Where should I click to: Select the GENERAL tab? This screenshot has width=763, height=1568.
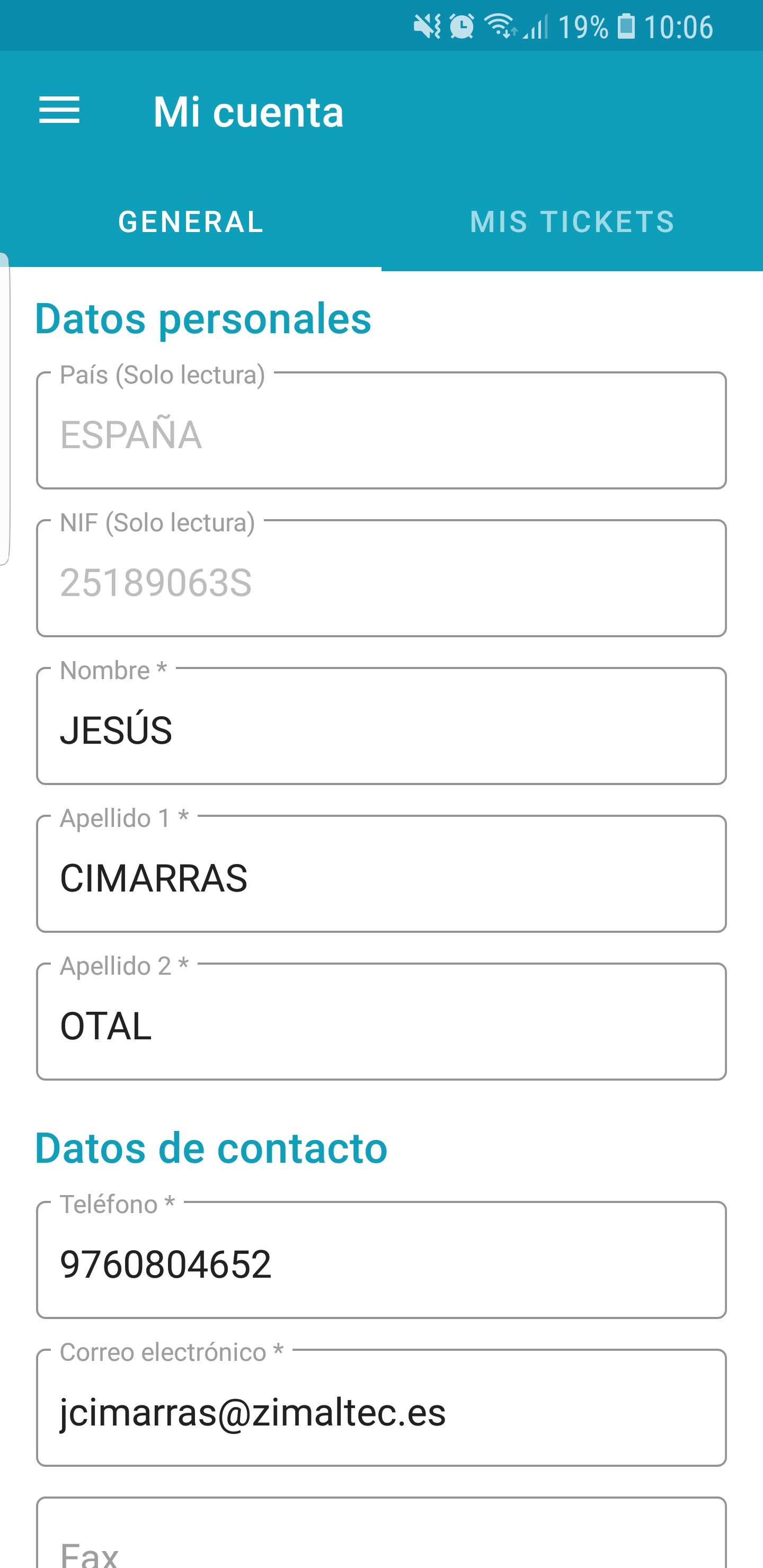(191, 221)
